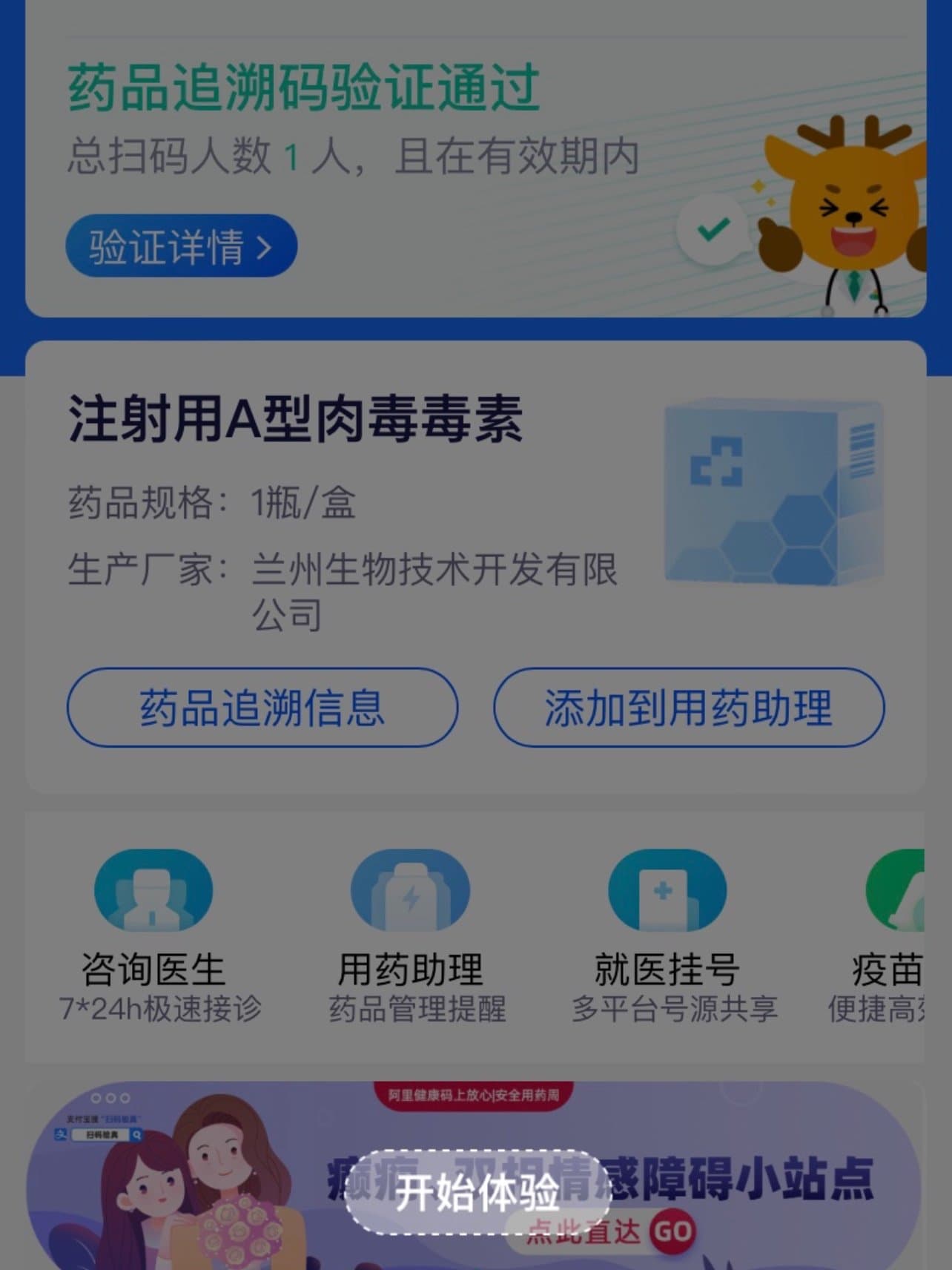Open 用药助理 medication assistant
The height and width of the screenshot is (1270, 952).
410,935
